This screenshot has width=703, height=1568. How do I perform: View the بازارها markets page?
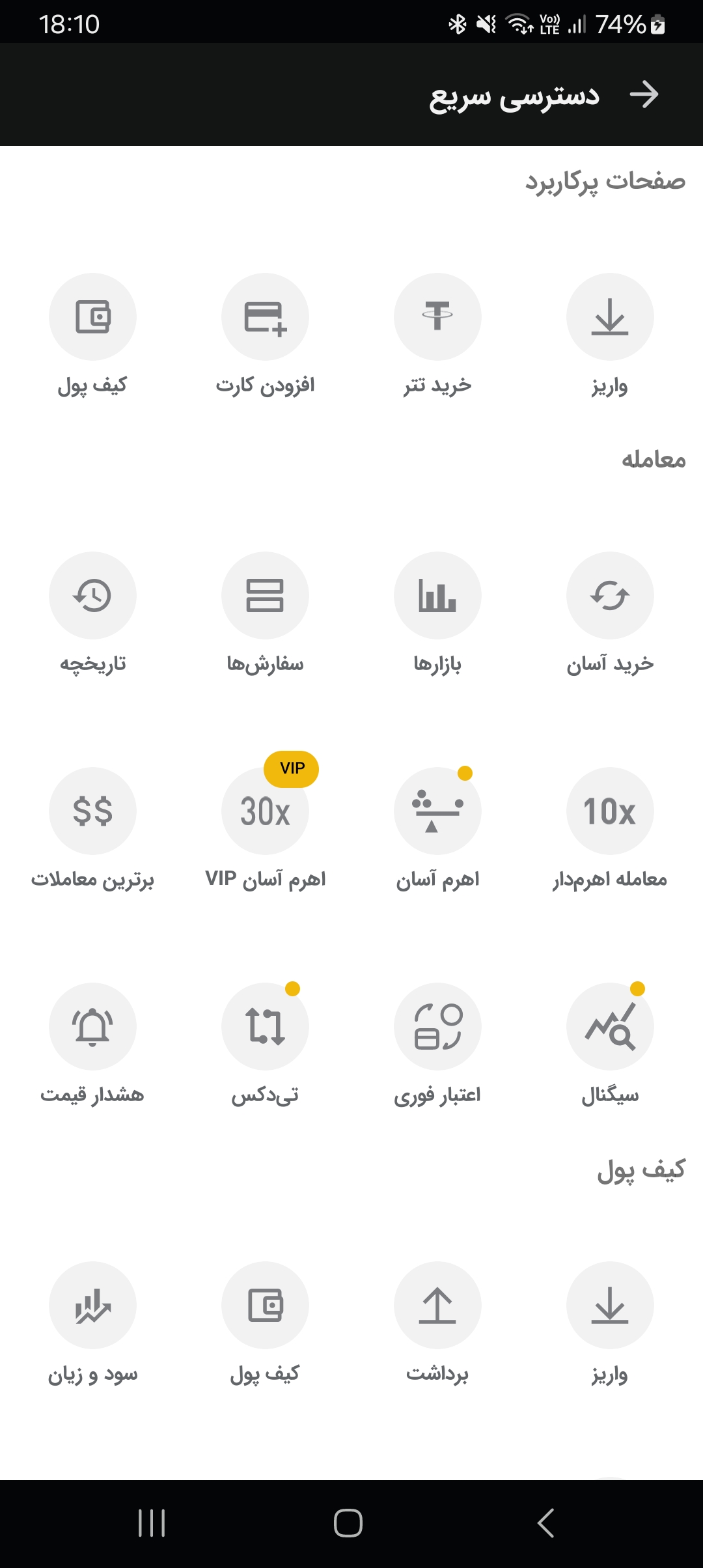[437, 596]
